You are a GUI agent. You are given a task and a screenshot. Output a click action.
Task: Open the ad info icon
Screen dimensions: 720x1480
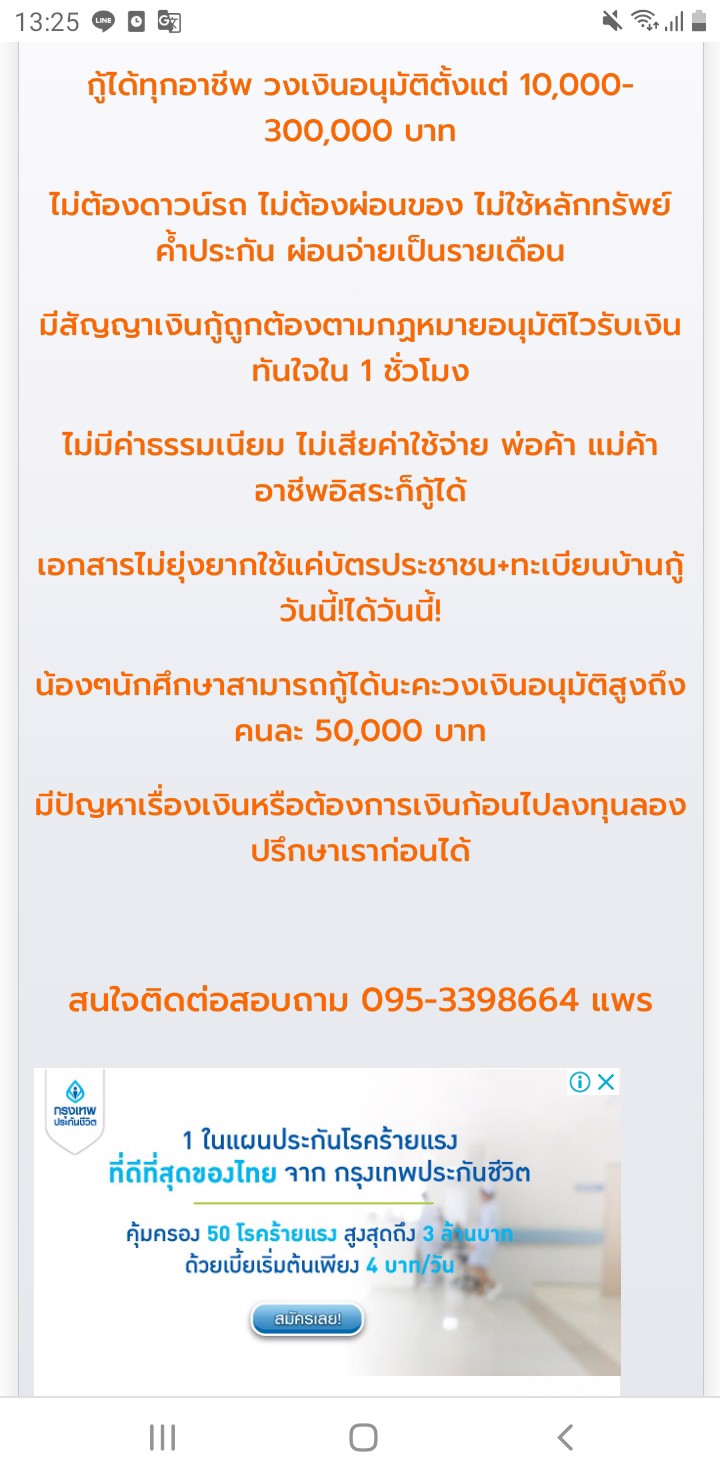pyautogui.click(x=580, y=1082)
